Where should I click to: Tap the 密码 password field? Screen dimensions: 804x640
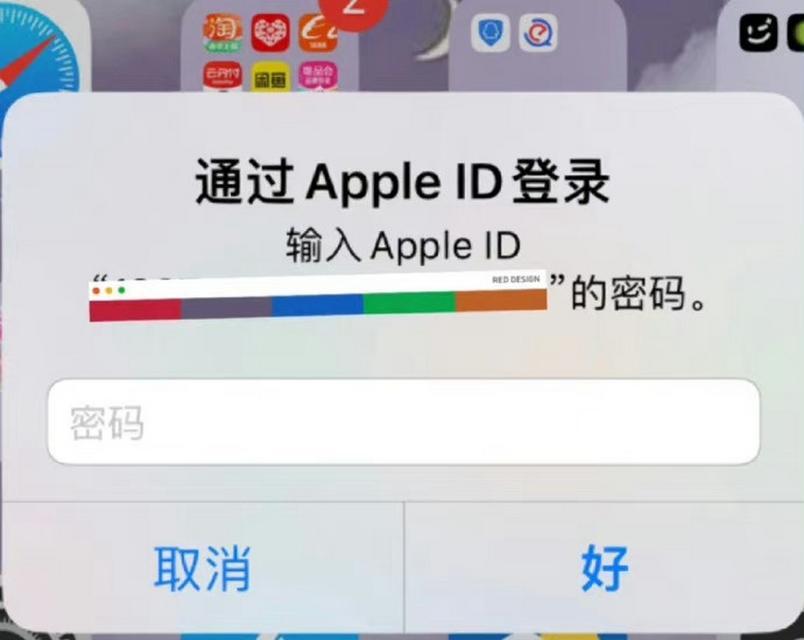click(403, 422)
